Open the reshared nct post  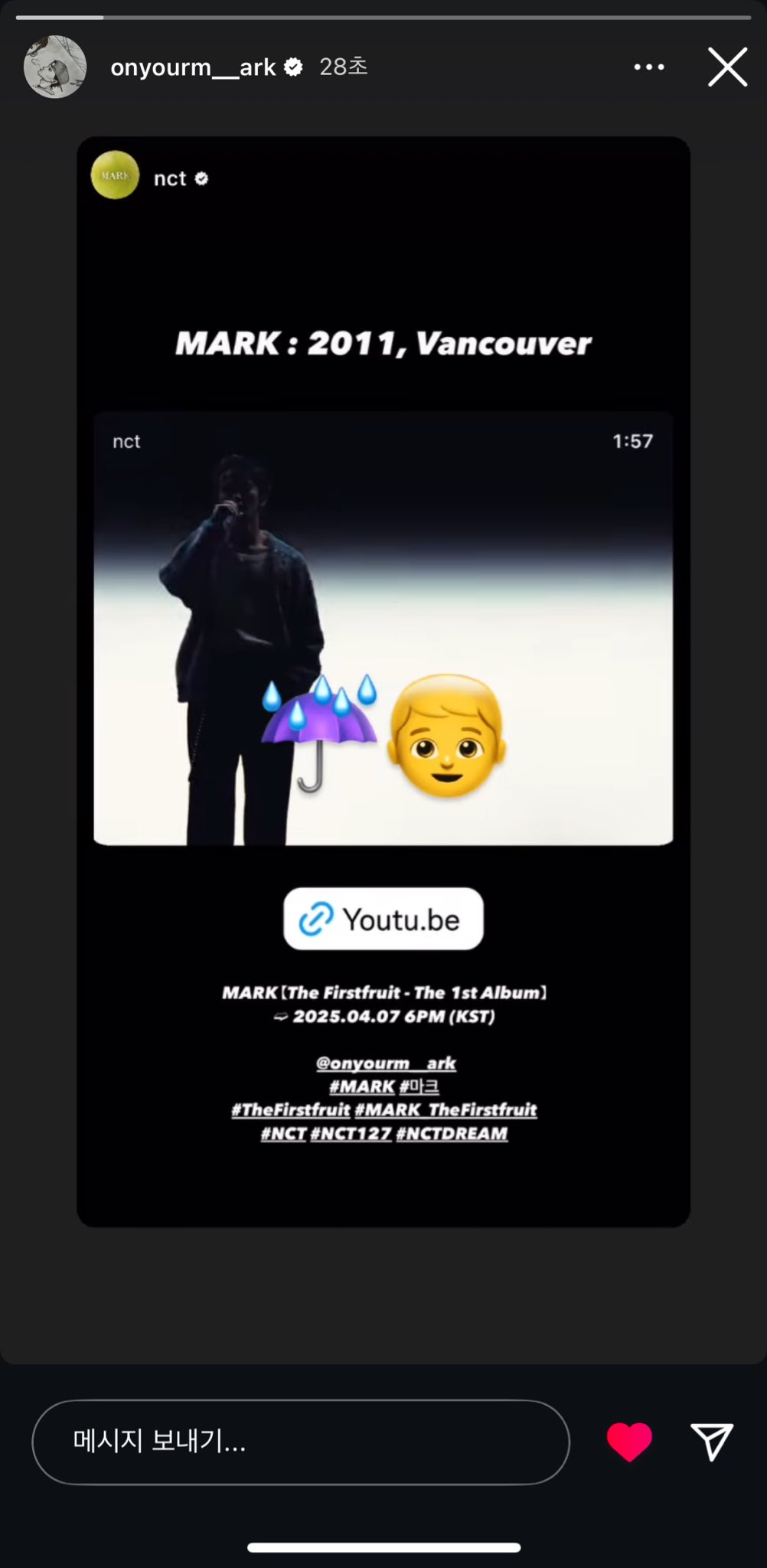[x=383, y=681]
